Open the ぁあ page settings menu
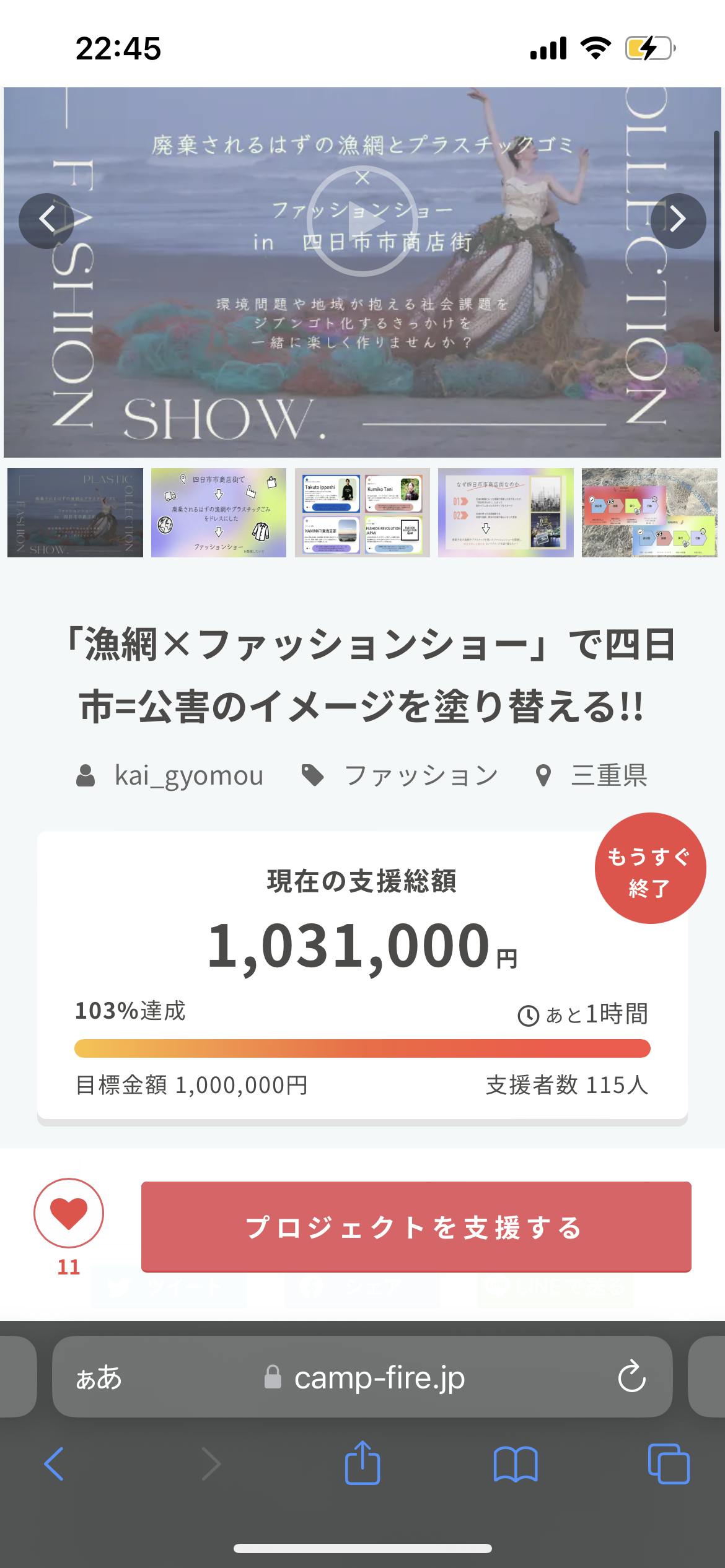This screenshot has width=725, height=1568. [99, 1378]
